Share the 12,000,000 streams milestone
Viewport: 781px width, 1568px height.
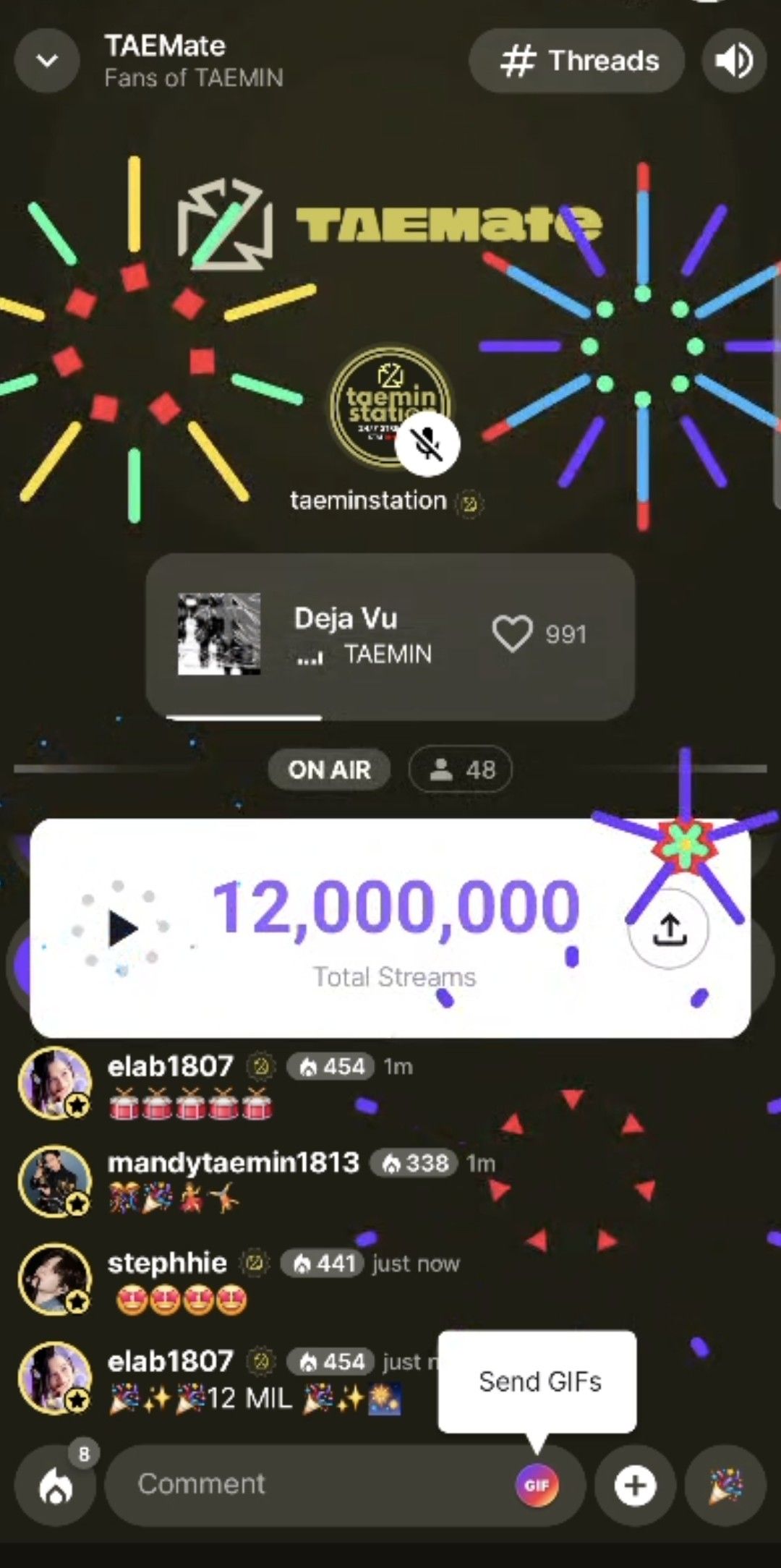point(669,929)
